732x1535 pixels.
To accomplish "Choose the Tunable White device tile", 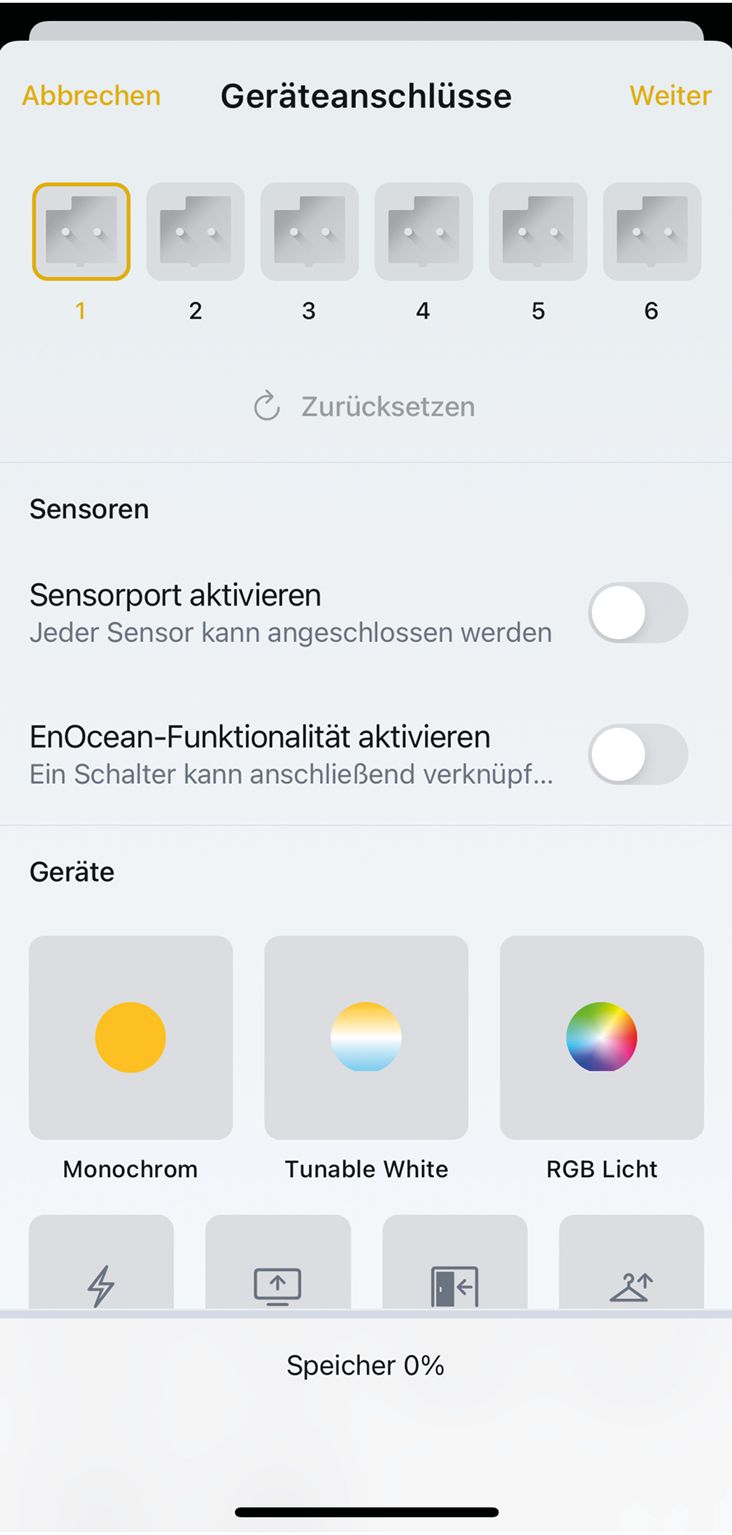I will pyautogui.click(x=366, y=1038).
